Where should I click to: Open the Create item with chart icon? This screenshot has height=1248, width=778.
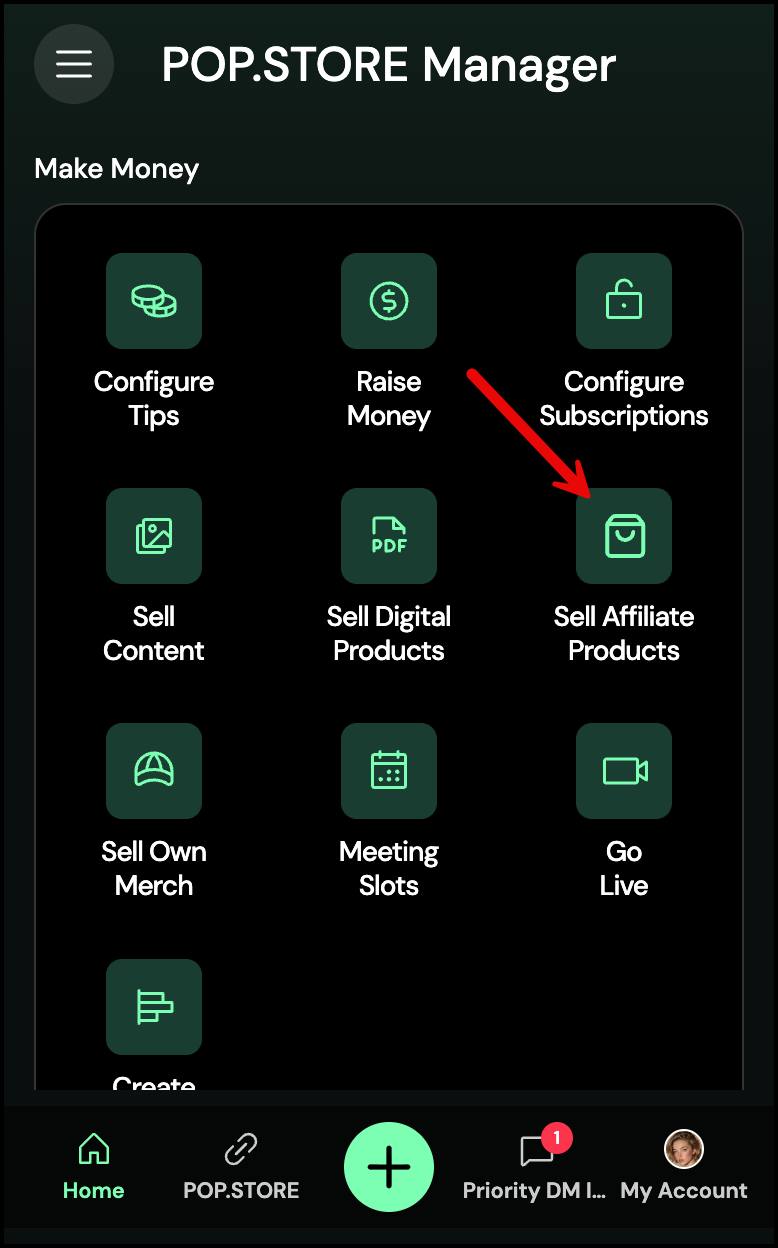point(154,1007)
